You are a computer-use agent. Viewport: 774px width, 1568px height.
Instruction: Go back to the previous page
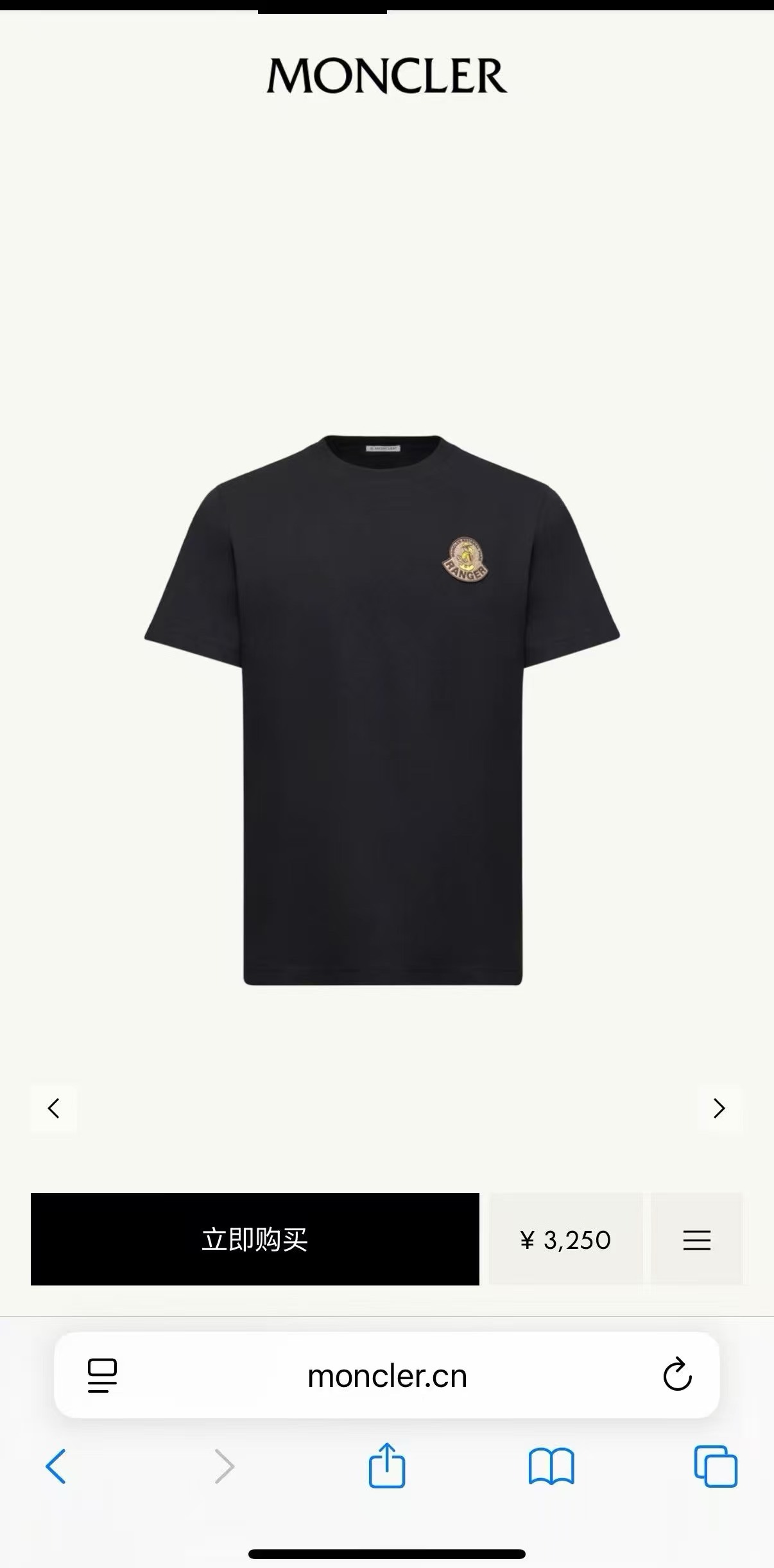click(56, 1467)
